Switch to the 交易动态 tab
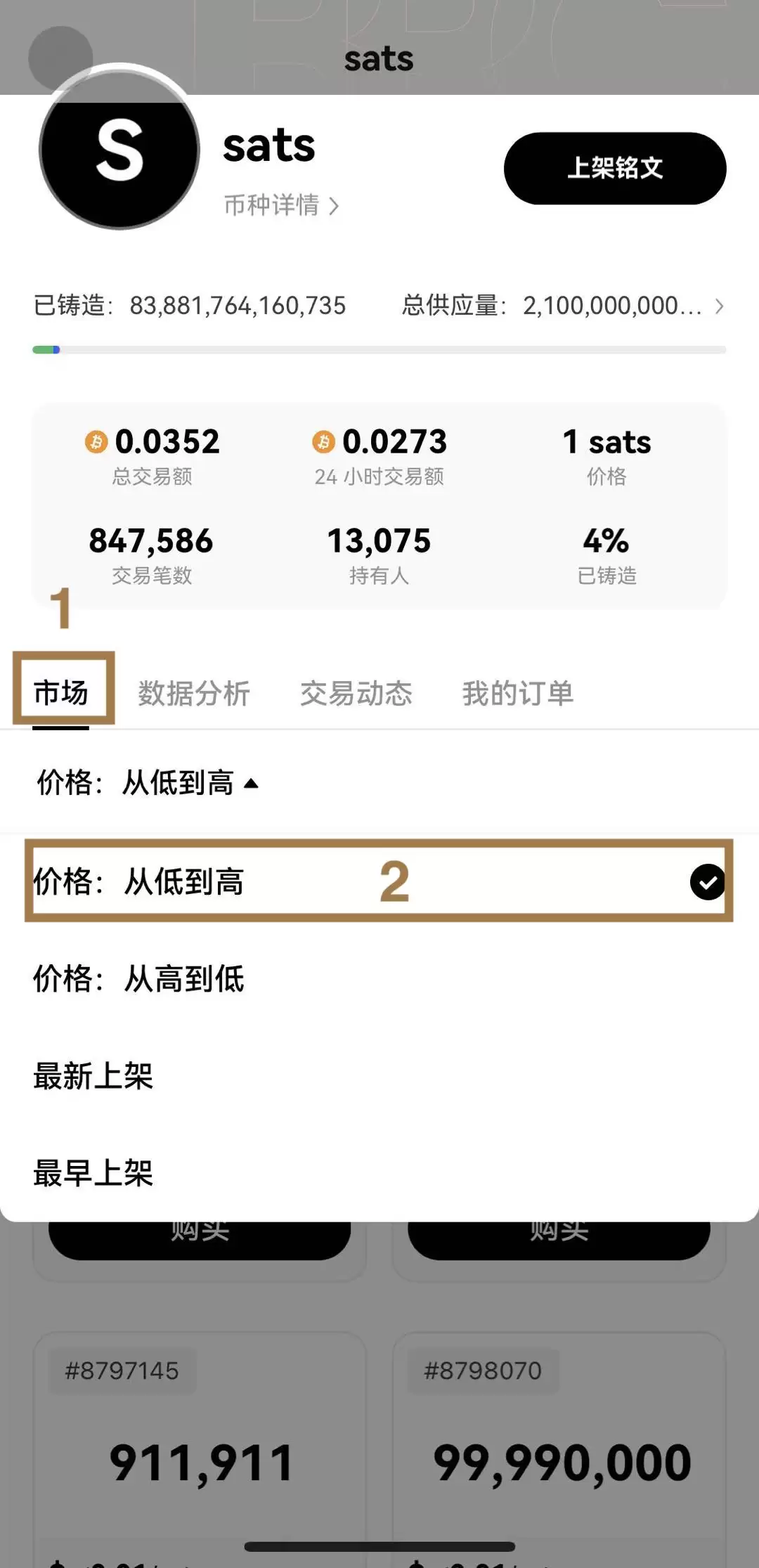Viewport: 759px width, 1568px height. [357, 693]
